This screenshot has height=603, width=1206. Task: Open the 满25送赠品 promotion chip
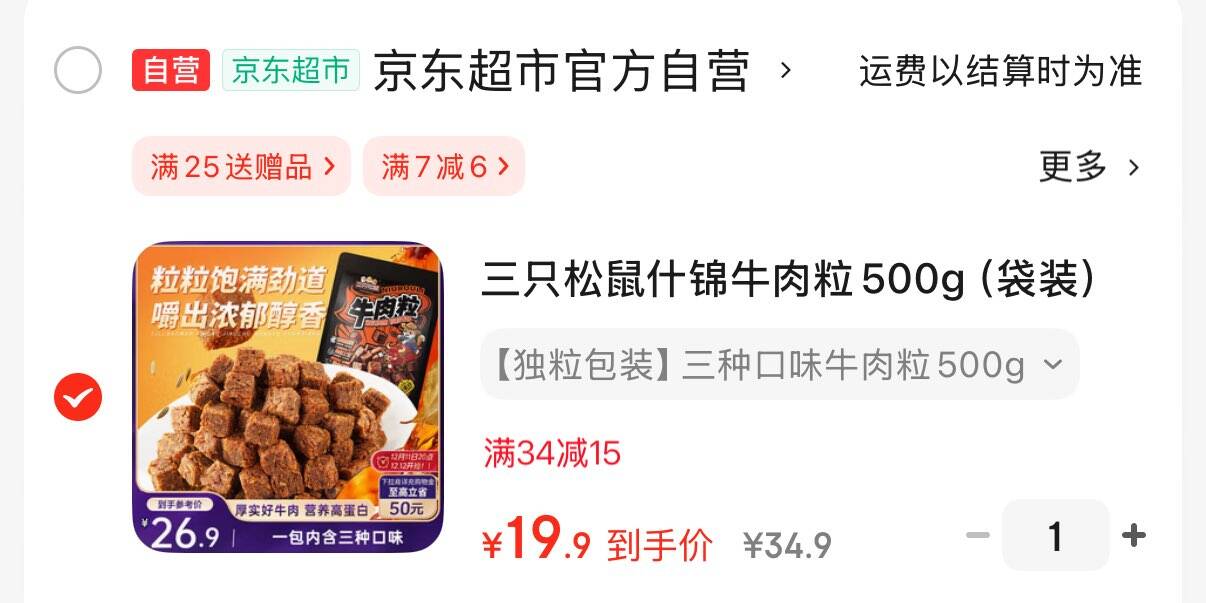tap(242, 166)
